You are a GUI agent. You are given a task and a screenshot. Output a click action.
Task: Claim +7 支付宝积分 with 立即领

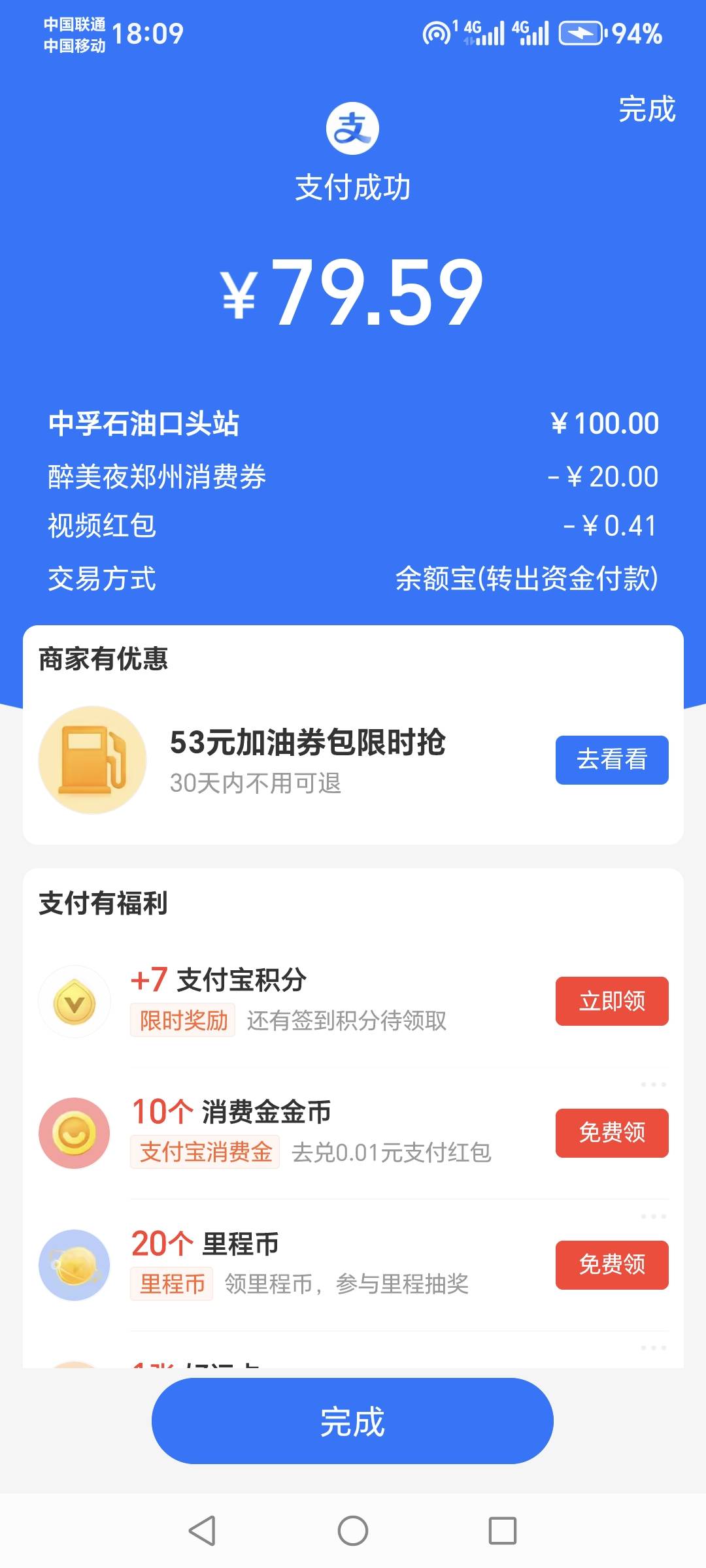click(612, 1001)
